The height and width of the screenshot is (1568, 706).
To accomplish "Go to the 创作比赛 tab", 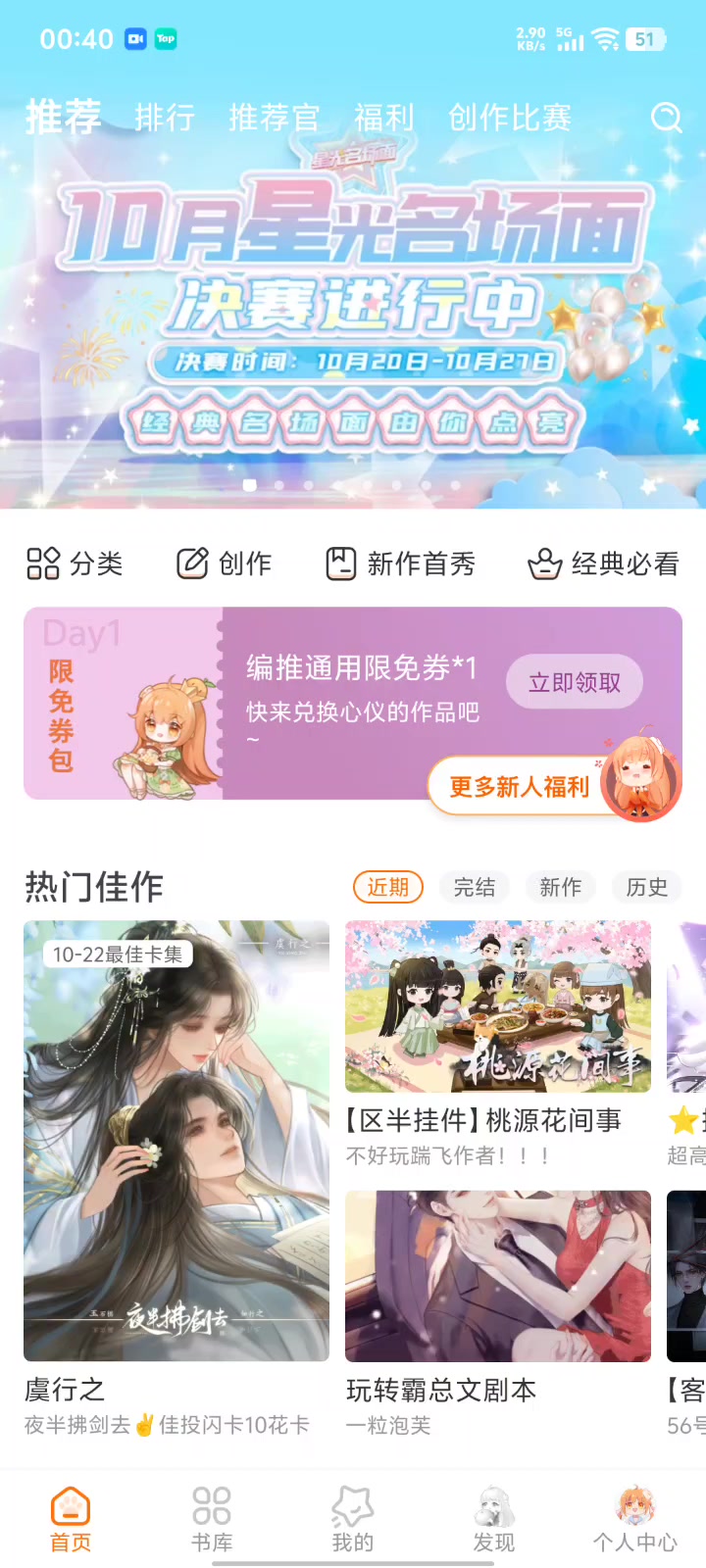I will tap(510, 118).
